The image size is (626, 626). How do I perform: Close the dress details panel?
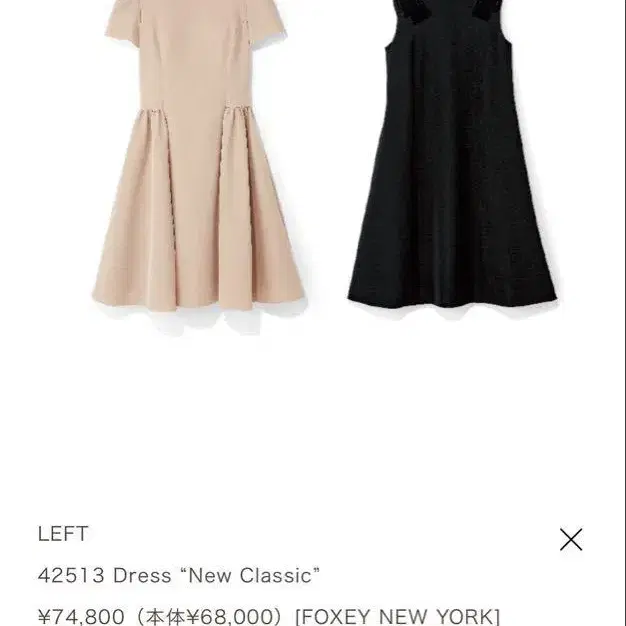tap(570, 540)
